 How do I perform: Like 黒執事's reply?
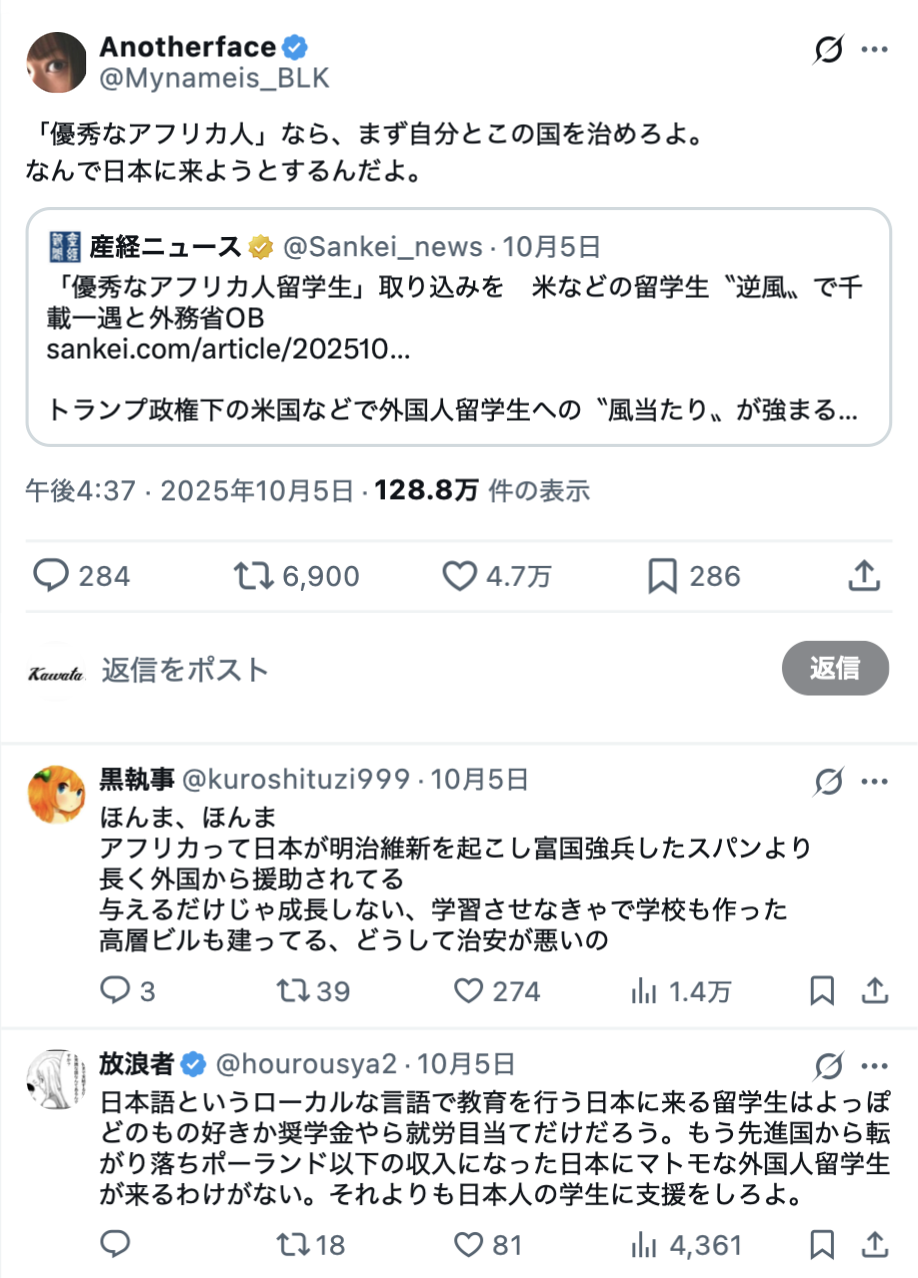469,990
